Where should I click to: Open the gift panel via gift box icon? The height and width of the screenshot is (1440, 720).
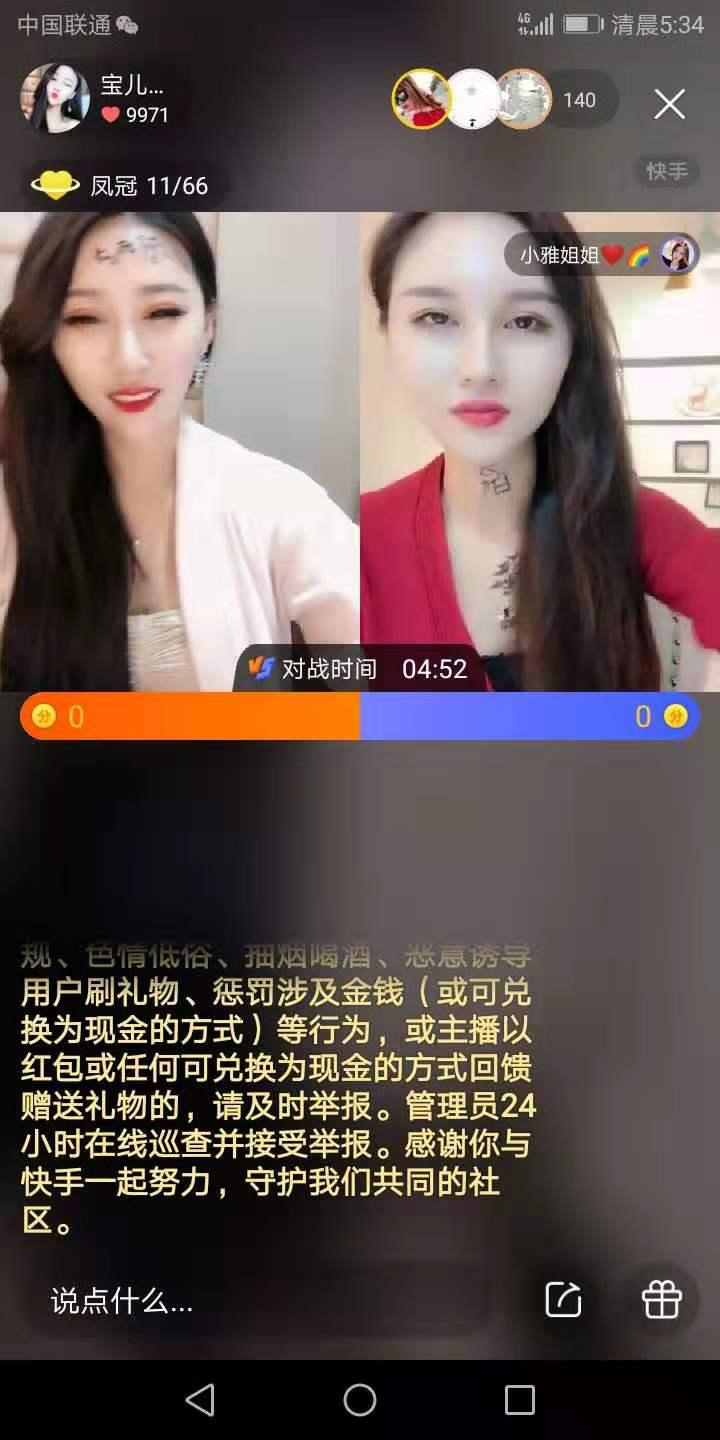662,1299
